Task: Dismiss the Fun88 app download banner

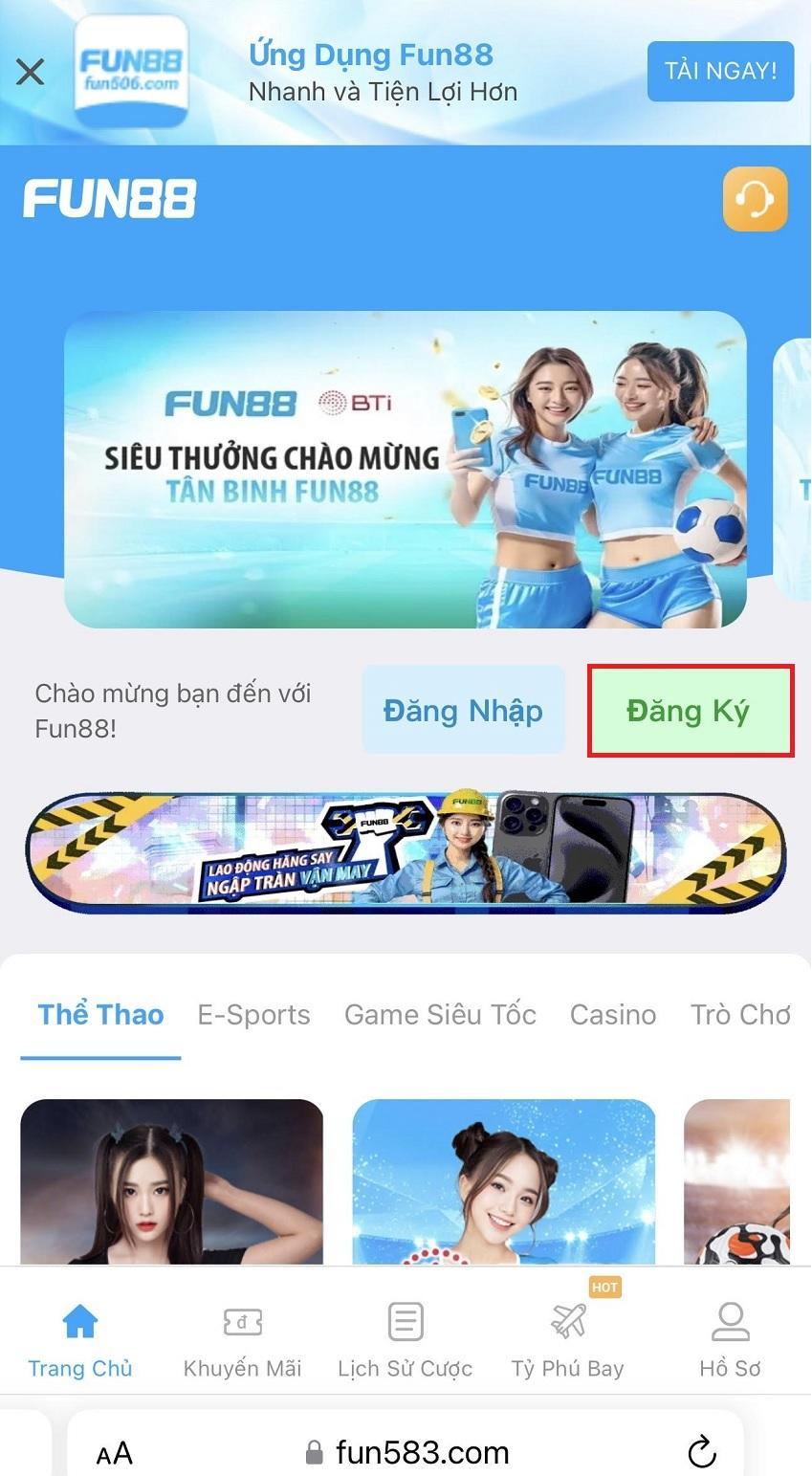Action: coord(31,72)
